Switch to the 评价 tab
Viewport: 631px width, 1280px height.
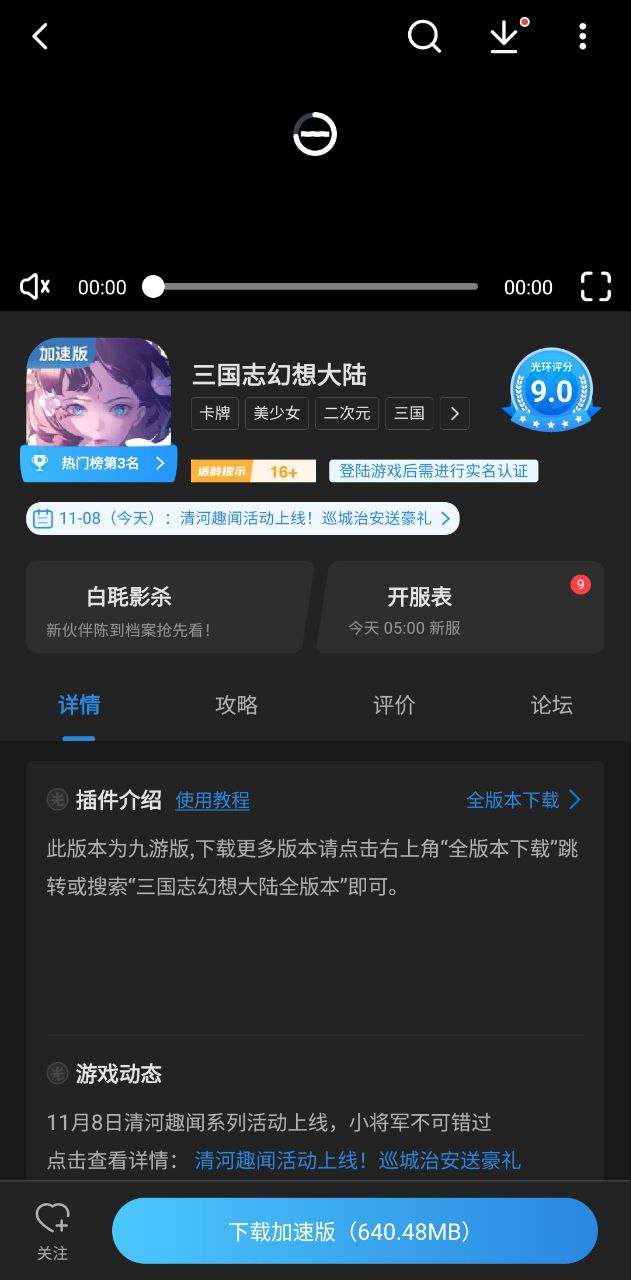[394, 706]
